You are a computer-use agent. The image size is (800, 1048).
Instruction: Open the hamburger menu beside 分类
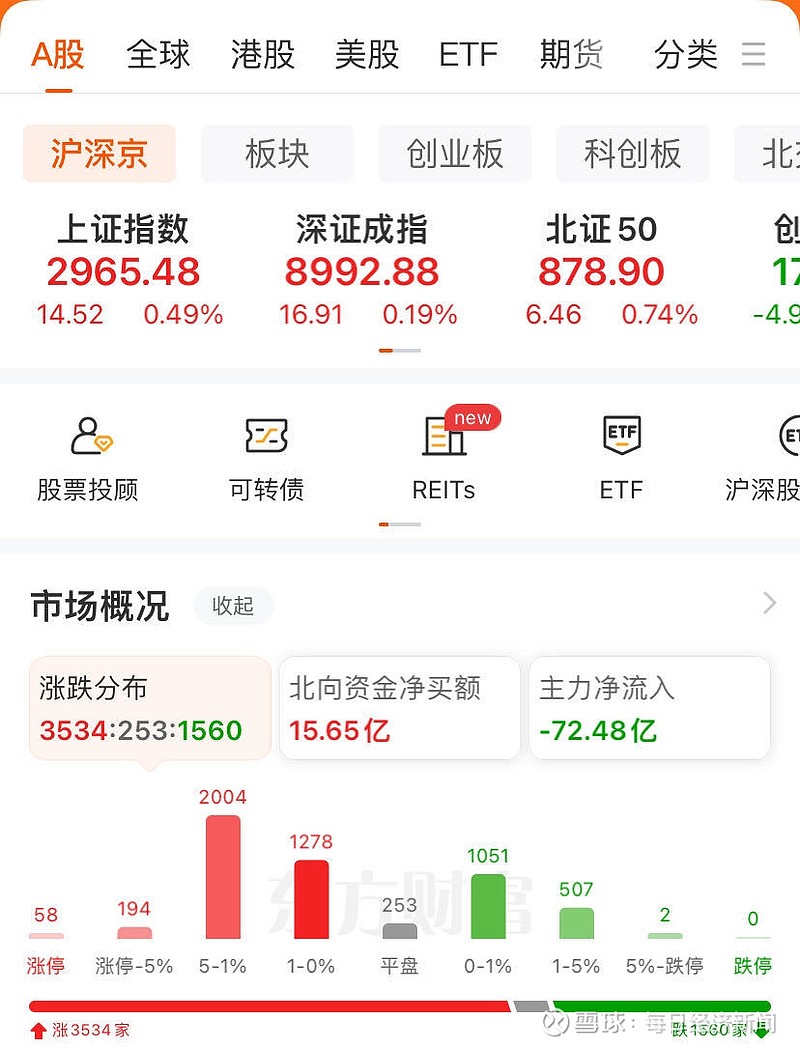coord(754,56)
